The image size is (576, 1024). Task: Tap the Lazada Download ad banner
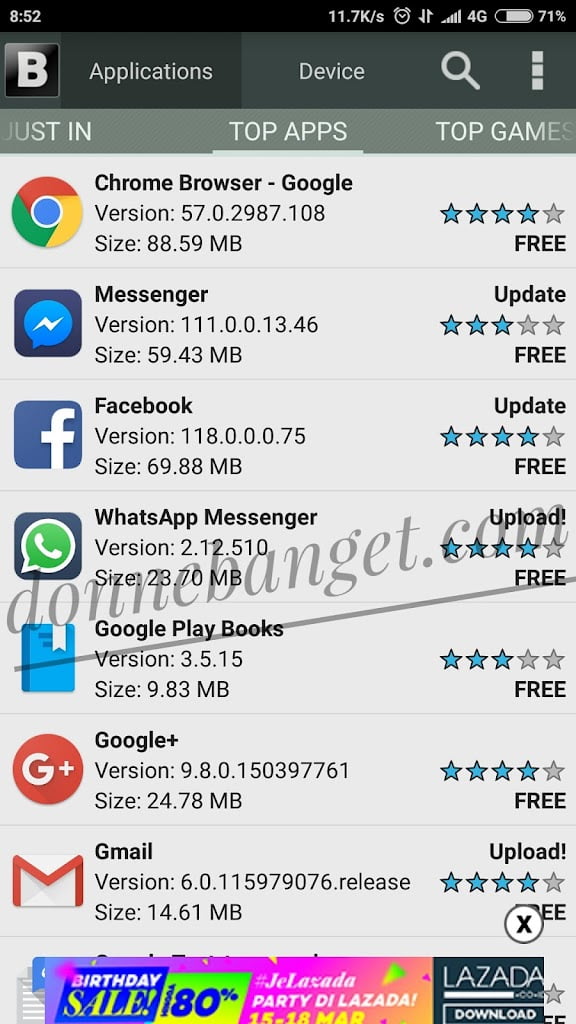pos(288,990)
